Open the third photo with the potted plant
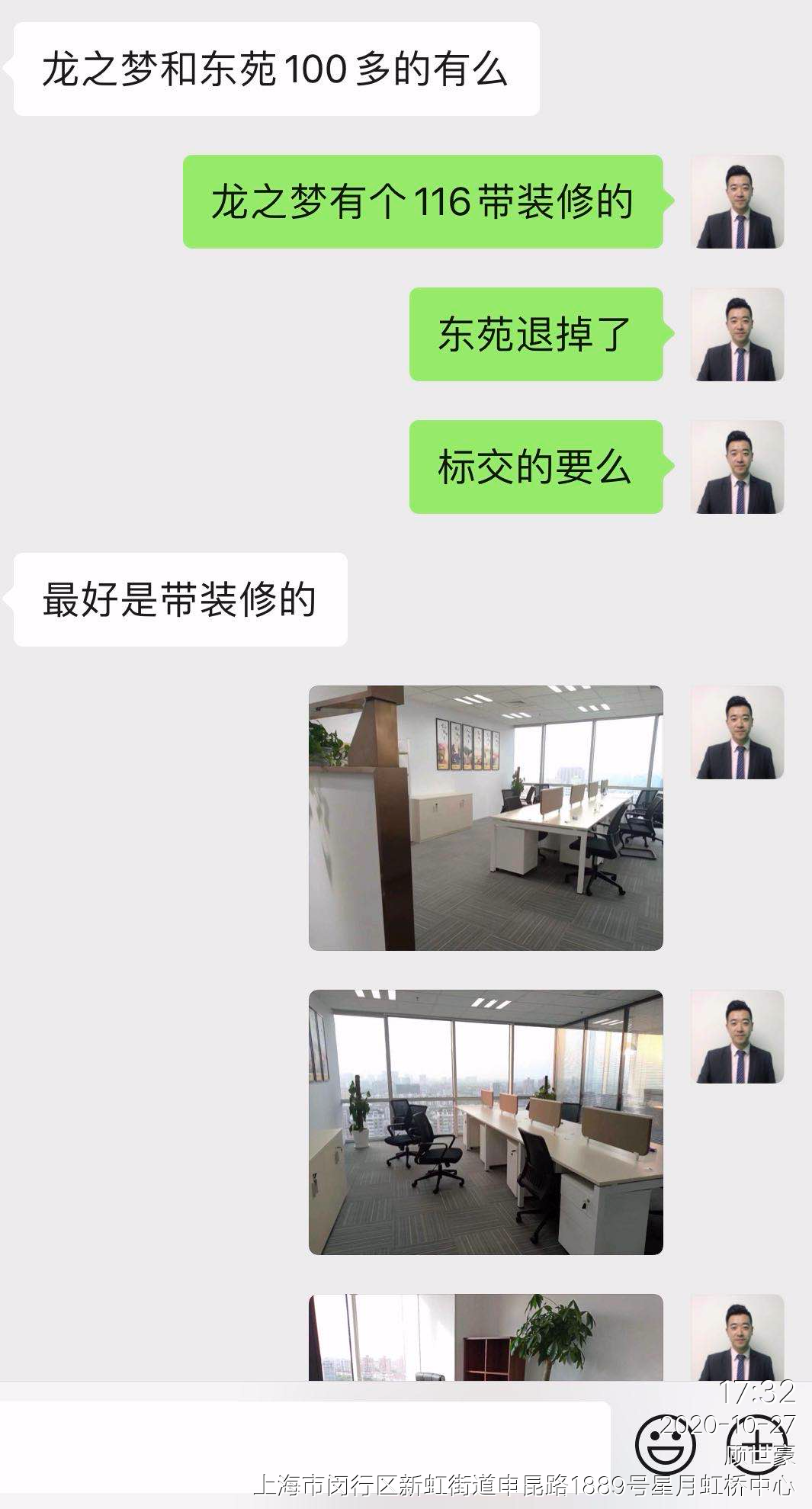 (486, 1337)
